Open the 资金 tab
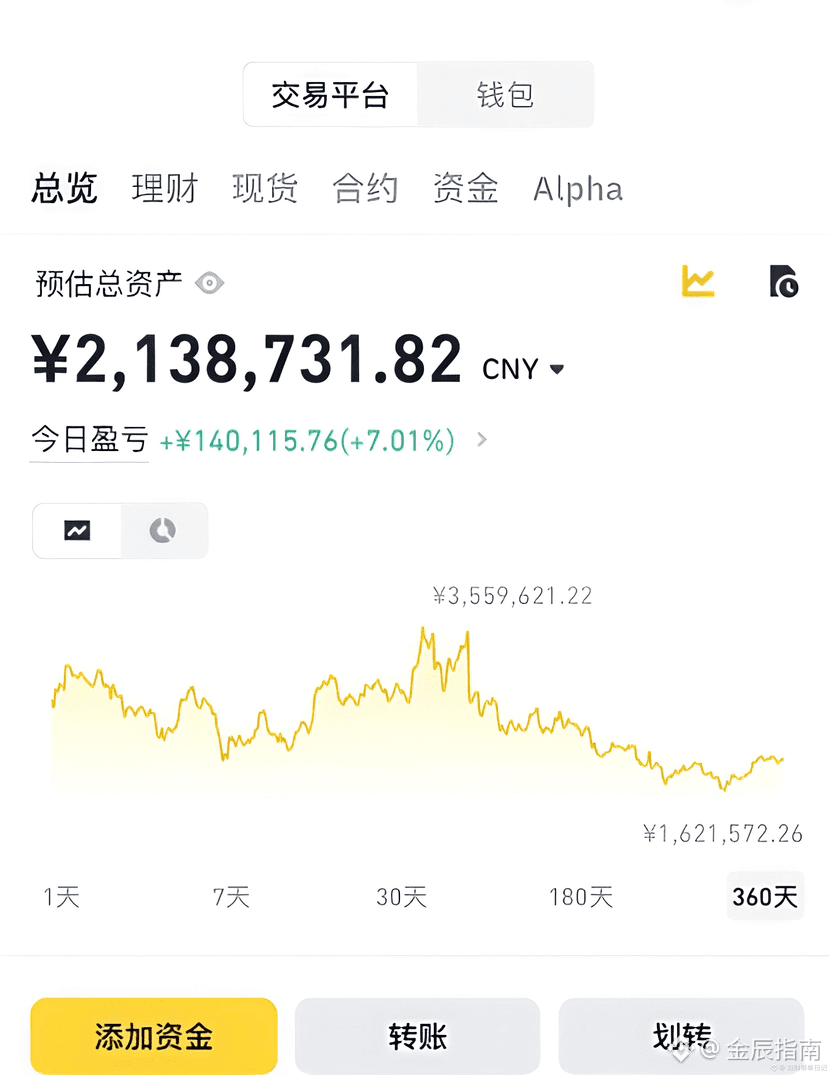Viewport: 829px width, 1075px height. (465, 188)
